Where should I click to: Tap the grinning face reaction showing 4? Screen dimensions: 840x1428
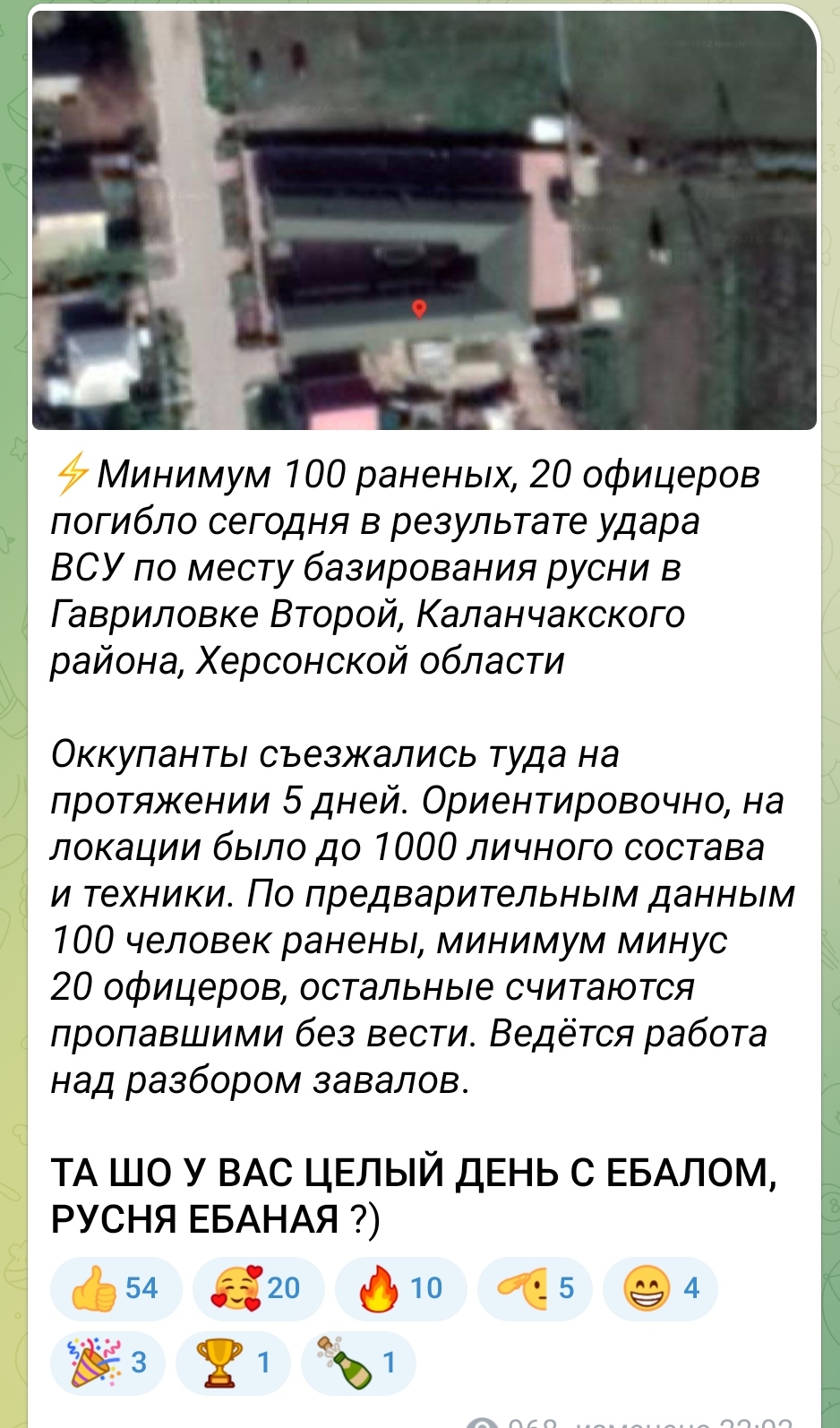[661, 1288]
